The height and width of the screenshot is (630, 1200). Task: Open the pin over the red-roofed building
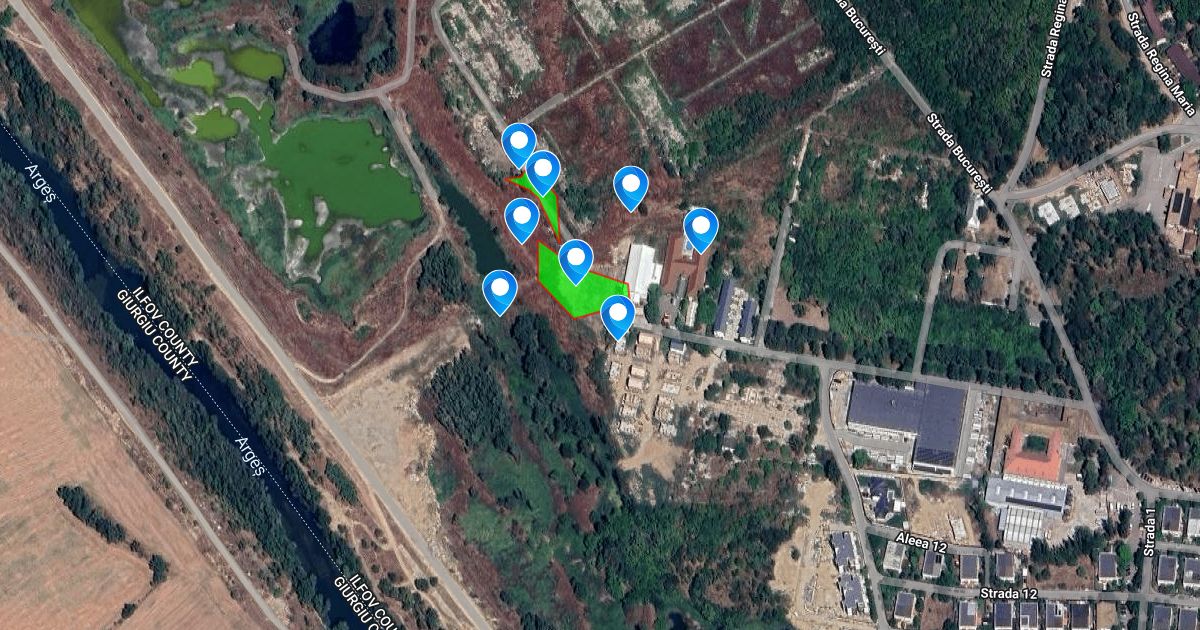[x=701, y=226]
